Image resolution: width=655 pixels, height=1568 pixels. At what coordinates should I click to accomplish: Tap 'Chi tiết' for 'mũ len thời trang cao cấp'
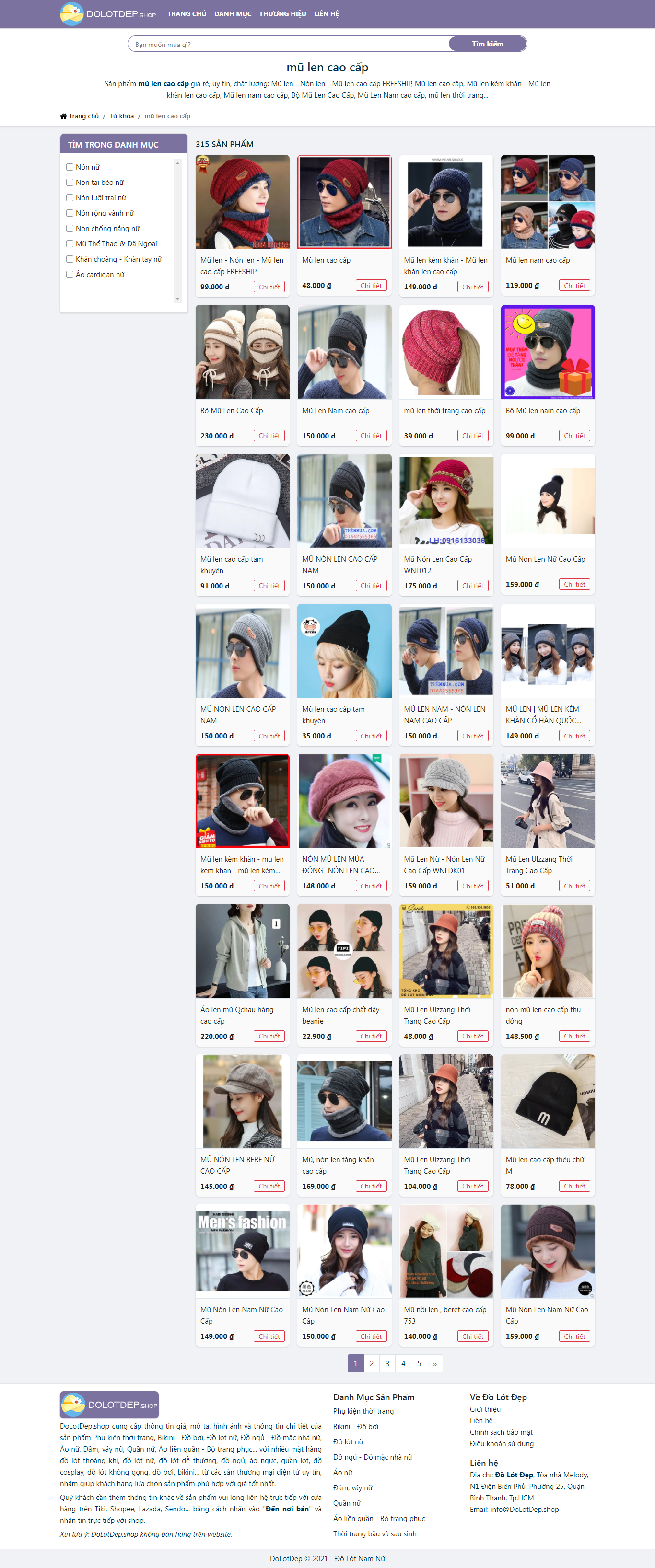pyautogui.click(x=472, y=436)
